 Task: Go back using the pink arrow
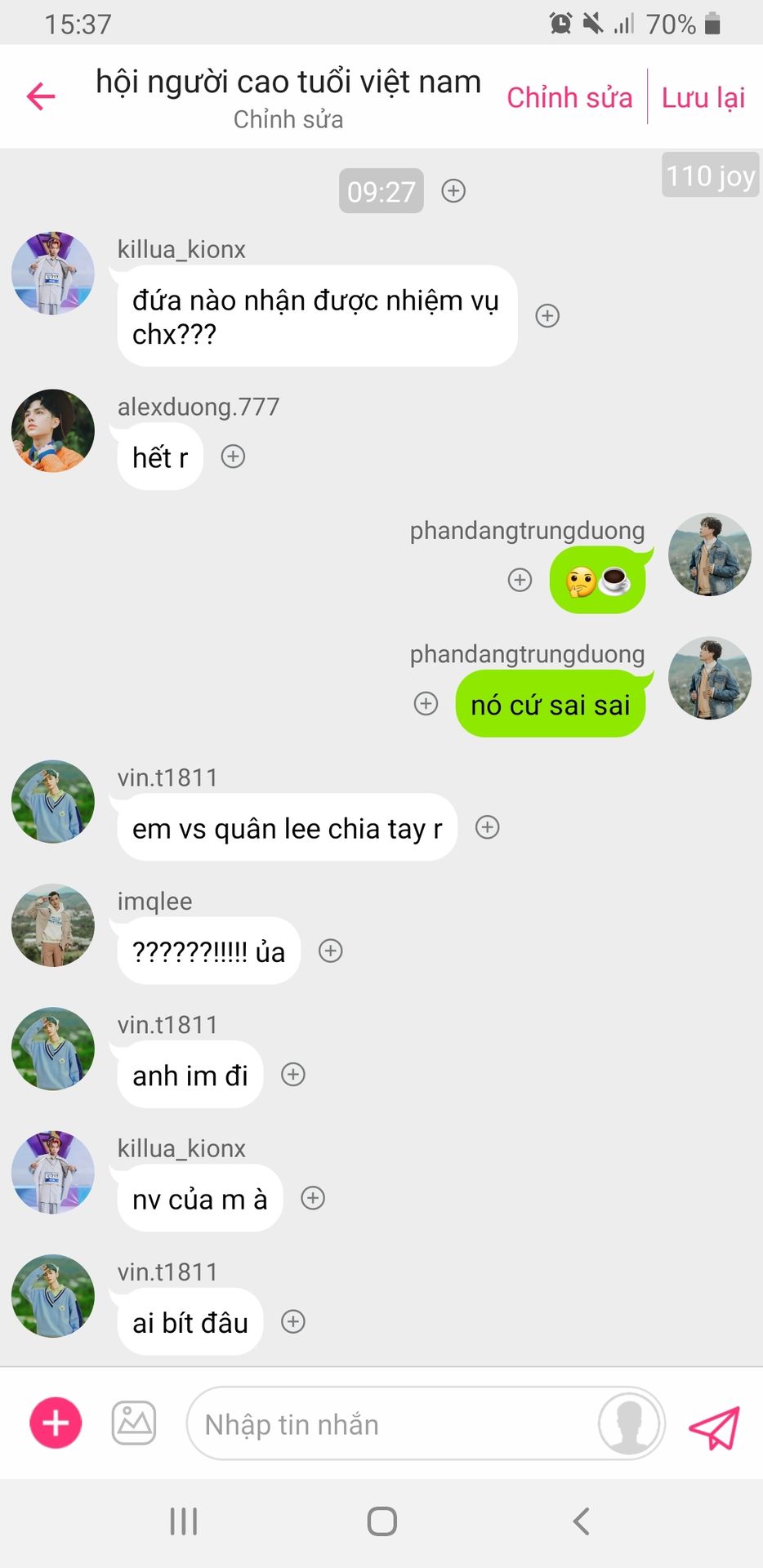pyautogui.click(x=41, y=96)
